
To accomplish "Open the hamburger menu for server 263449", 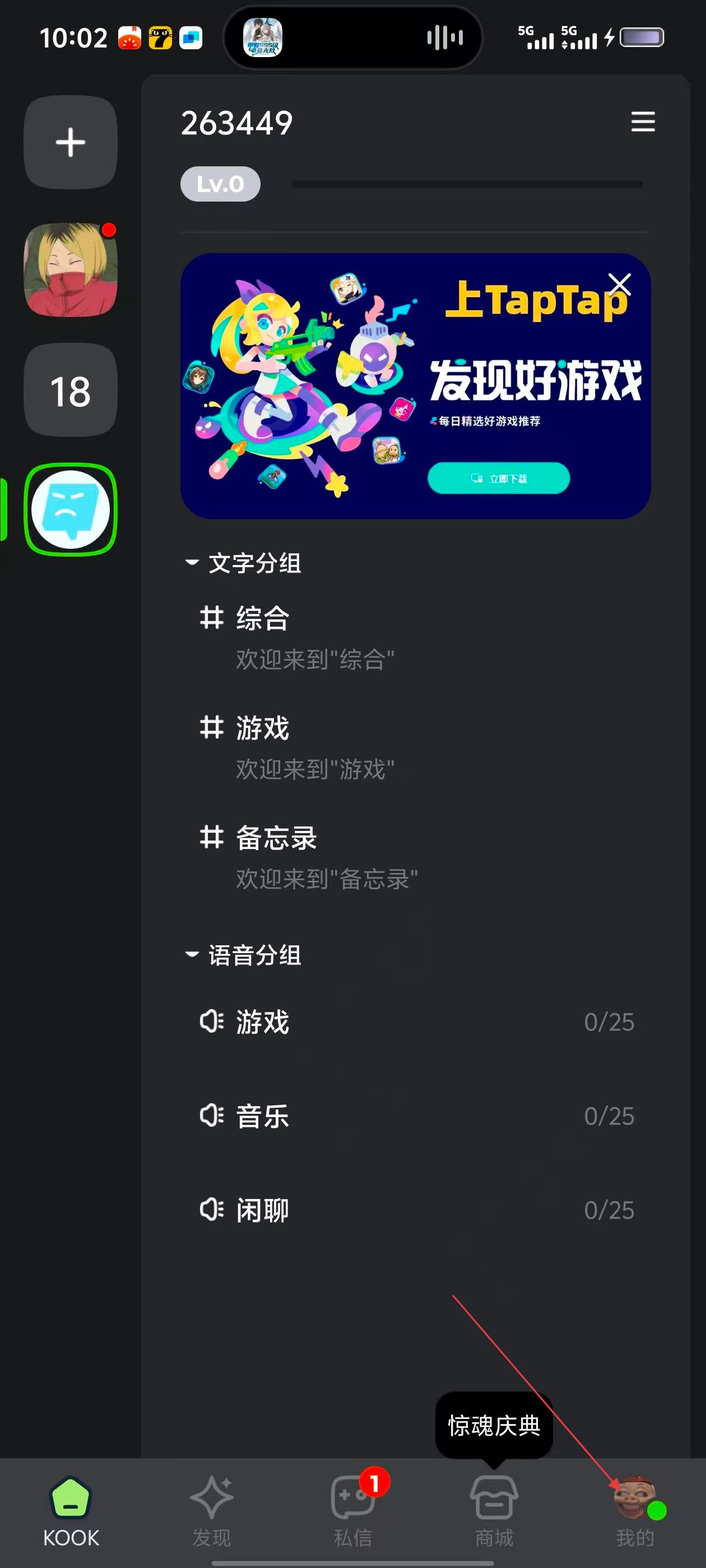I will tap(643, 122).
